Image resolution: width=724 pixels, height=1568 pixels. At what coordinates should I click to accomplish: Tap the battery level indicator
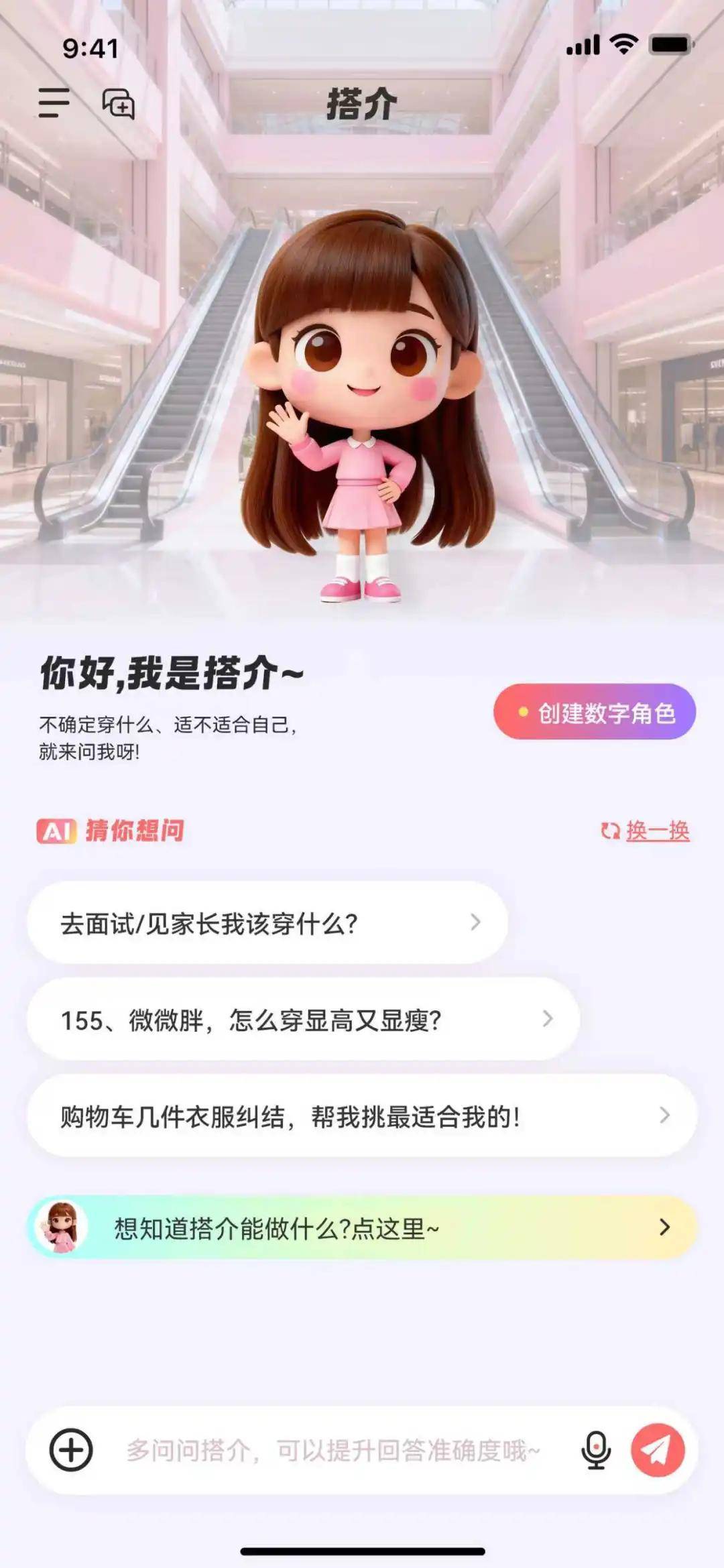pos(670,44)
